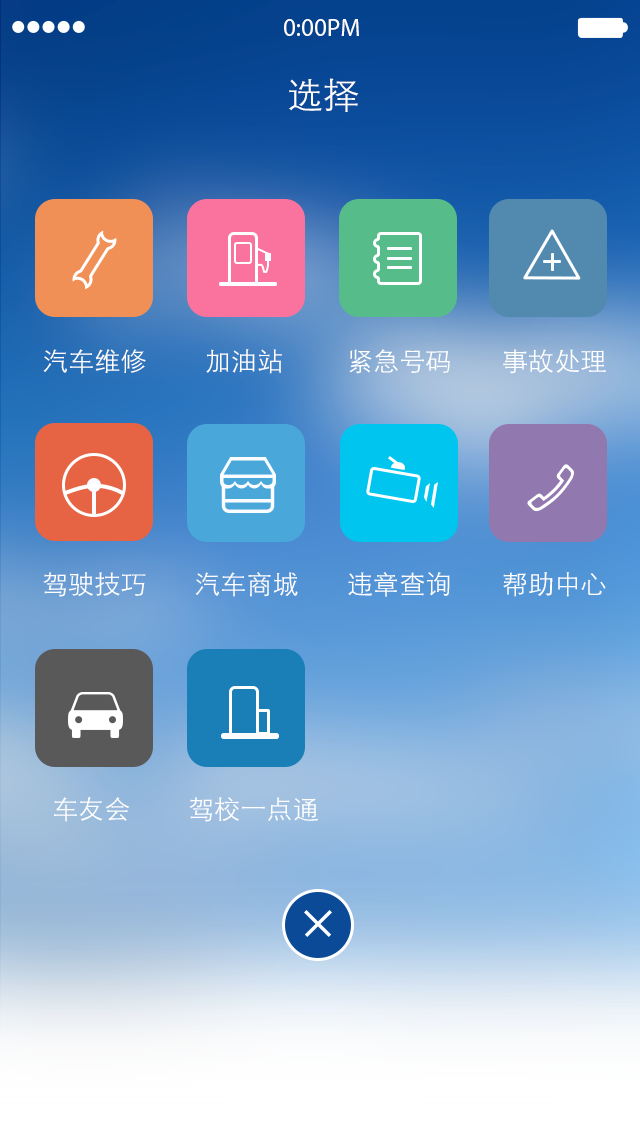Open 违章查询 violation lookup
Image resolution: width=640 pixels, height=1136 pixels.
(x=398, y=482)
